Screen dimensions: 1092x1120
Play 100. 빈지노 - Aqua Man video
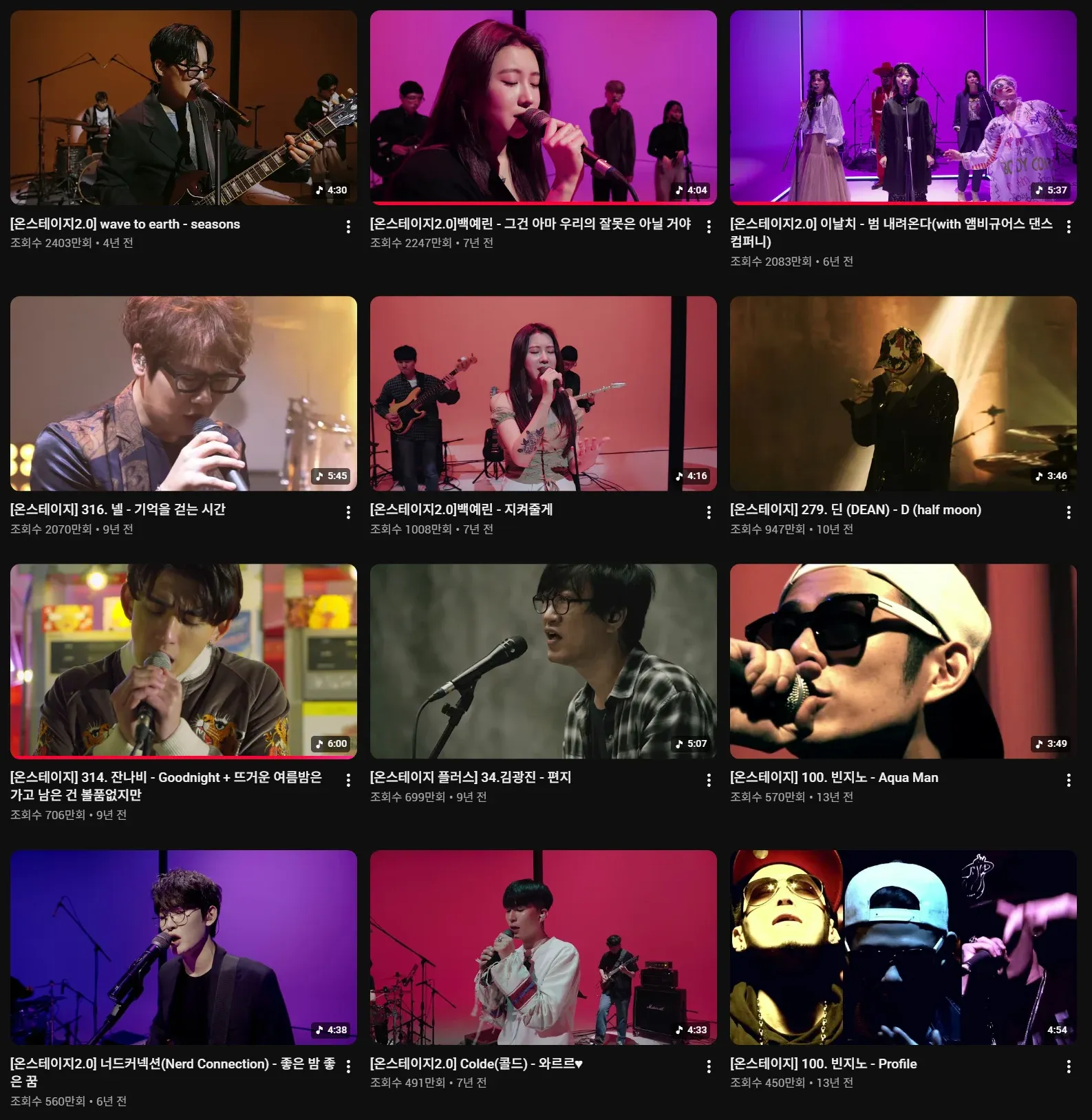coord(903,661)
